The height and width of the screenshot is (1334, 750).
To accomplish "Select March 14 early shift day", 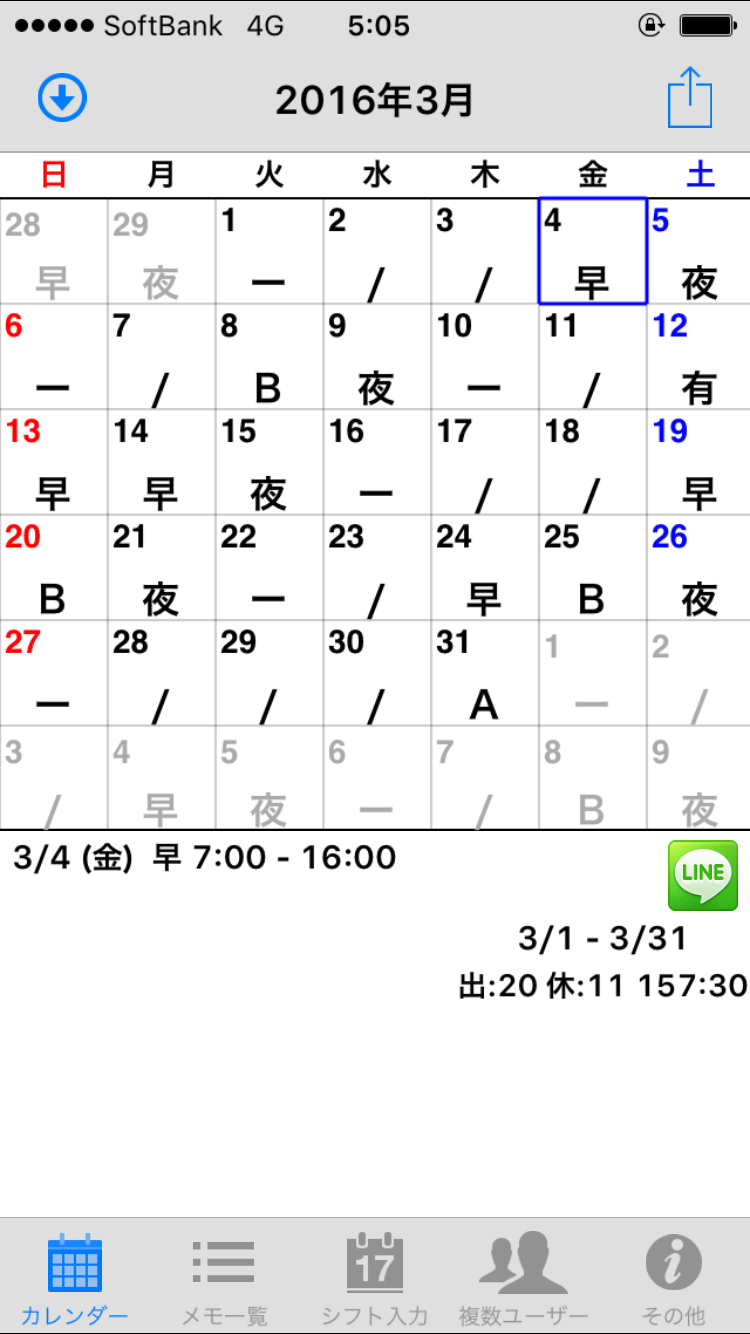I will pos(161,462).
